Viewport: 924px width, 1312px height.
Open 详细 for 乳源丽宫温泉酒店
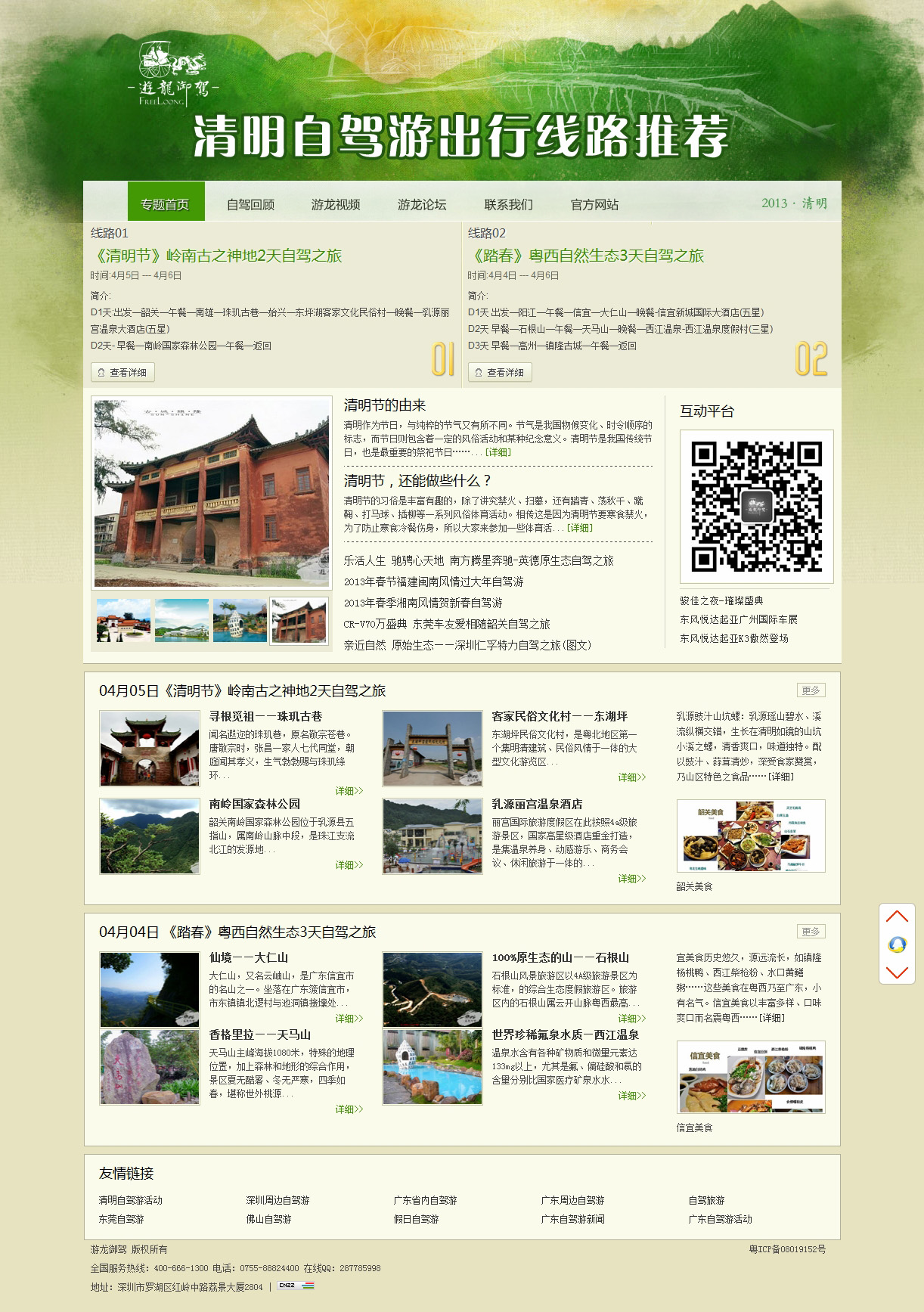pyautogui.click(x=631, y=879)
